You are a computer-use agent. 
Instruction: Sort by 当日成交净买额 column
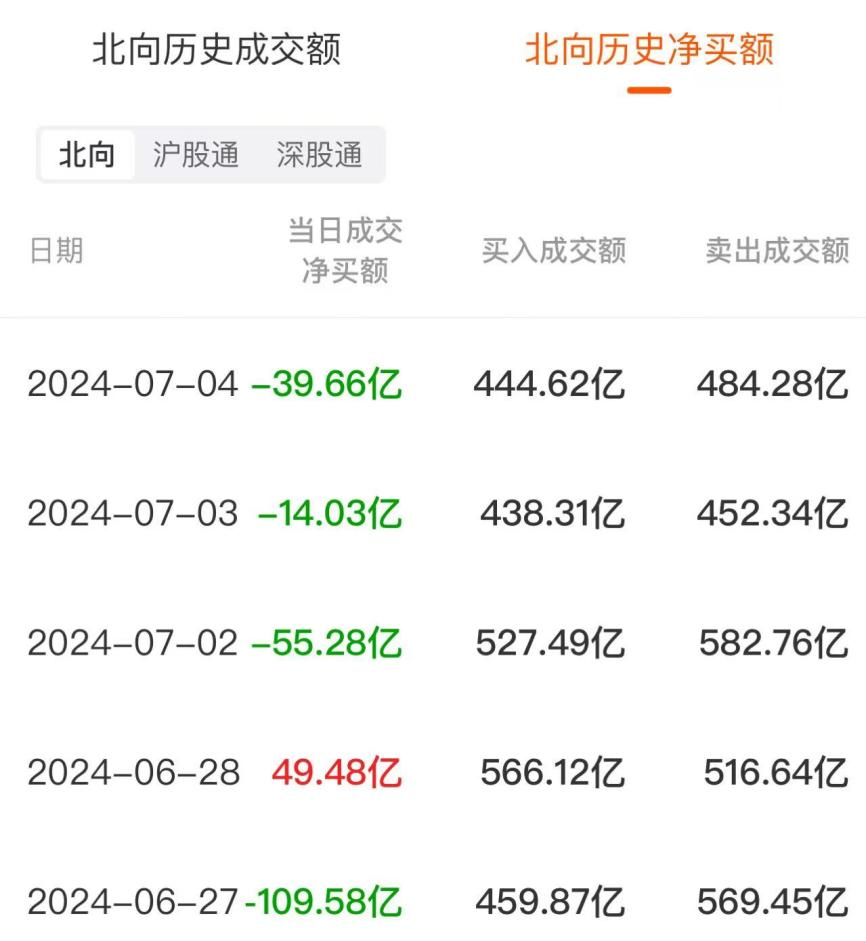tap(345, 249)
